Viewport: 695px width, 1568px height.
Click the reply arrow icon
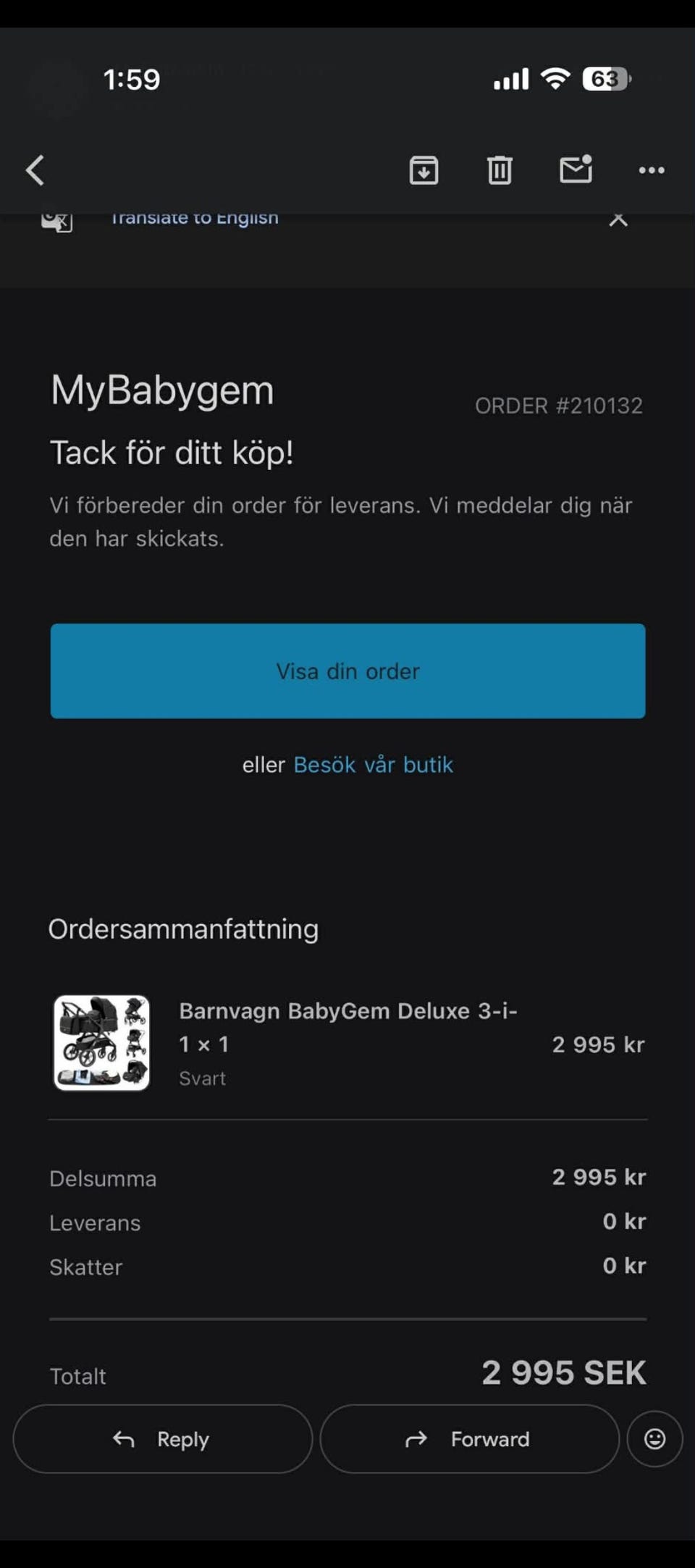tap(123, 1438)
